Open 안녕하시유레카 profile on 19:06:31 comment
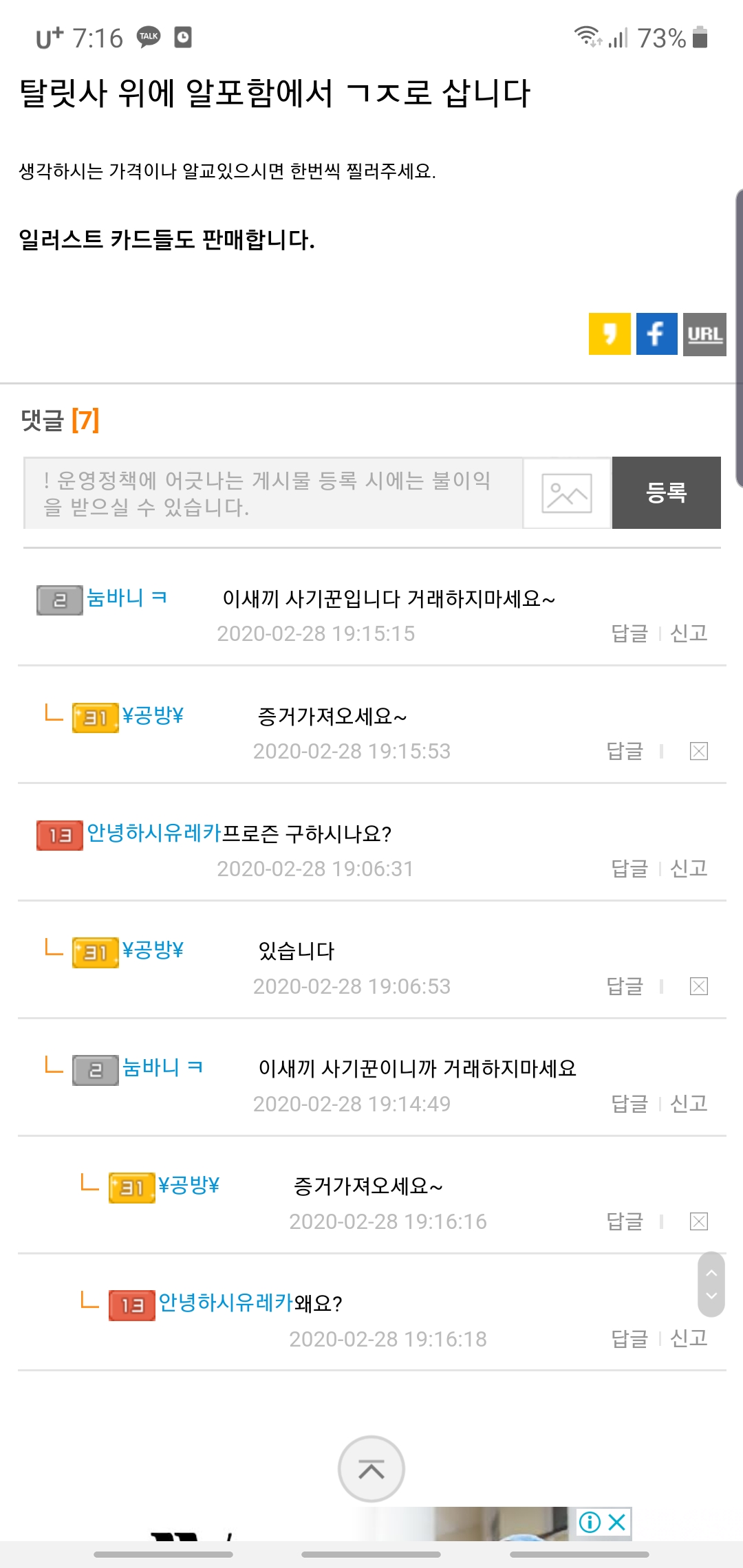Image resolution: width=743 pixels, height=1568 pixels. 153,833
